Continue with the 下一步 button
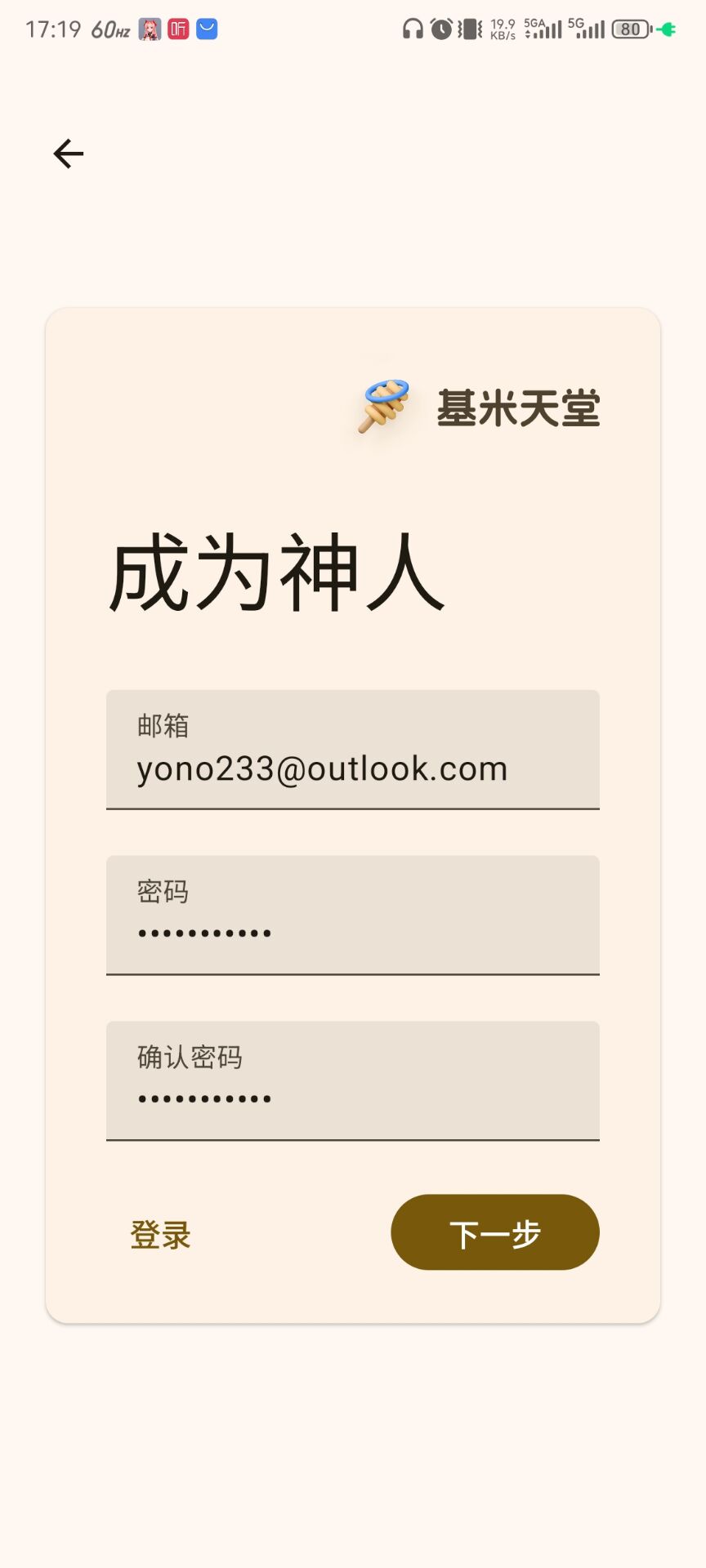The image size is (706, 1568). (x=495, y=1232)
